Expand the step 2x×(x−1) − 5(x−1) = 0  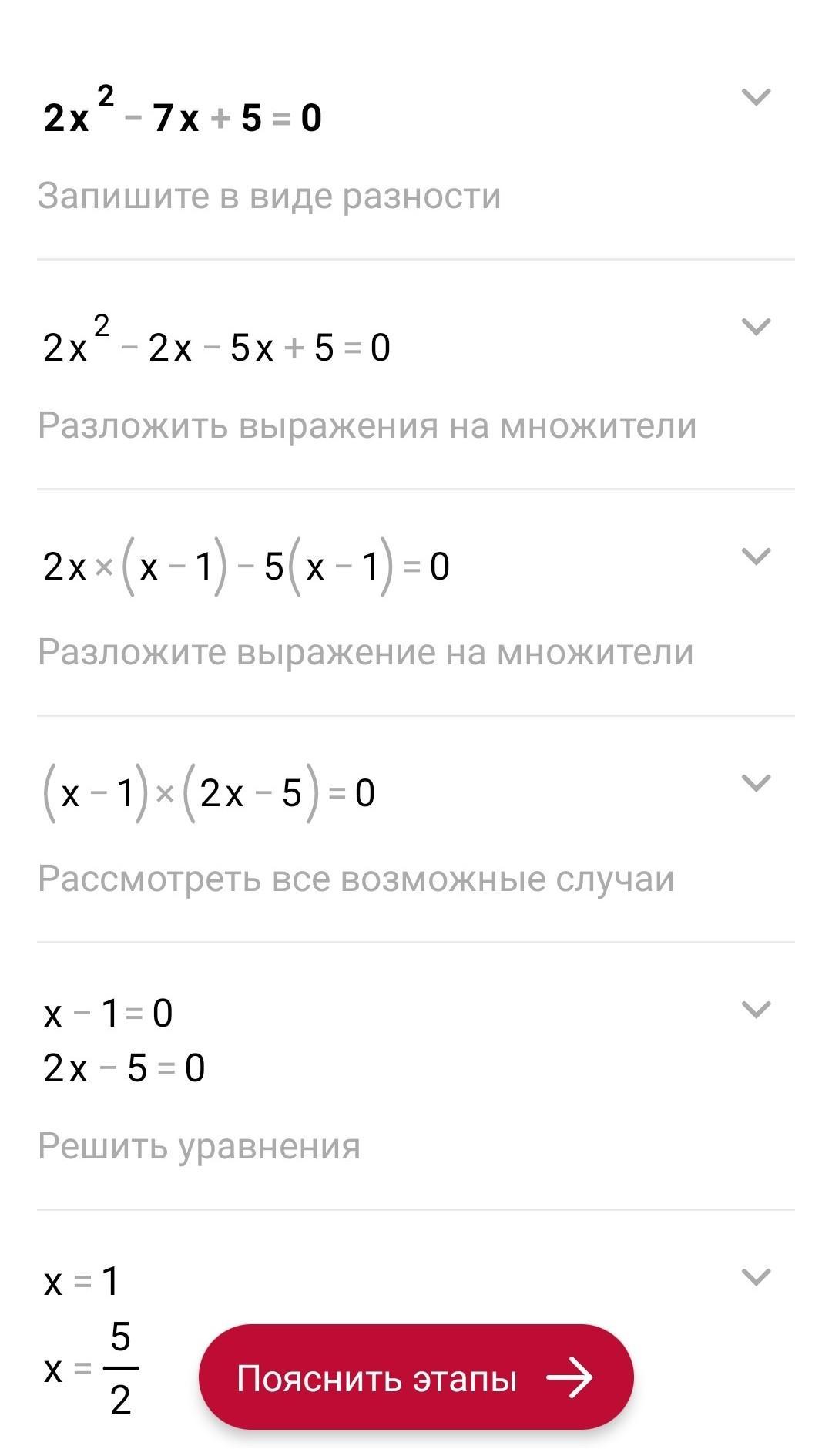(x=755, y=556)
